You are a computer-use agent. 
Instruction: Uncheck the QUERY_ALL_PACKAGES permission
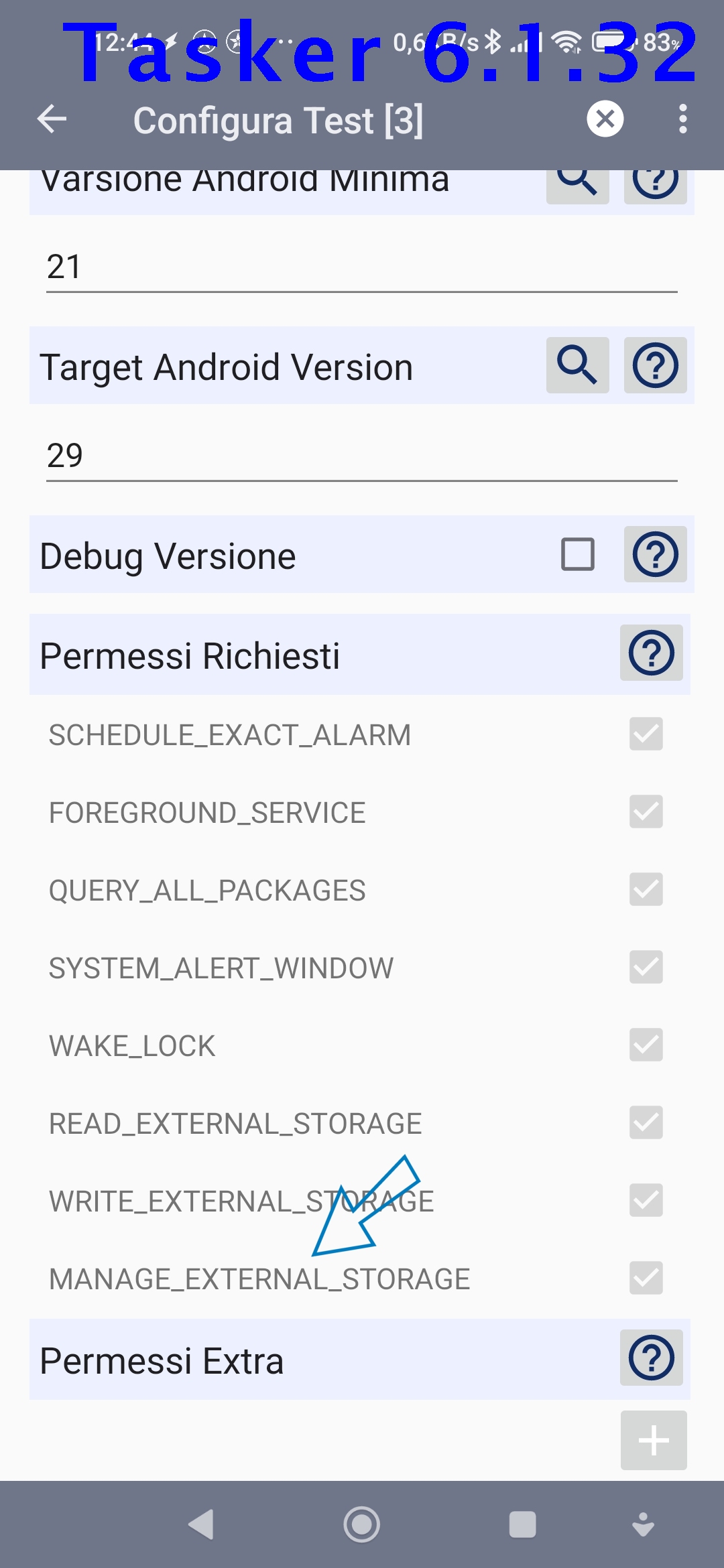[x=645, y=890]
